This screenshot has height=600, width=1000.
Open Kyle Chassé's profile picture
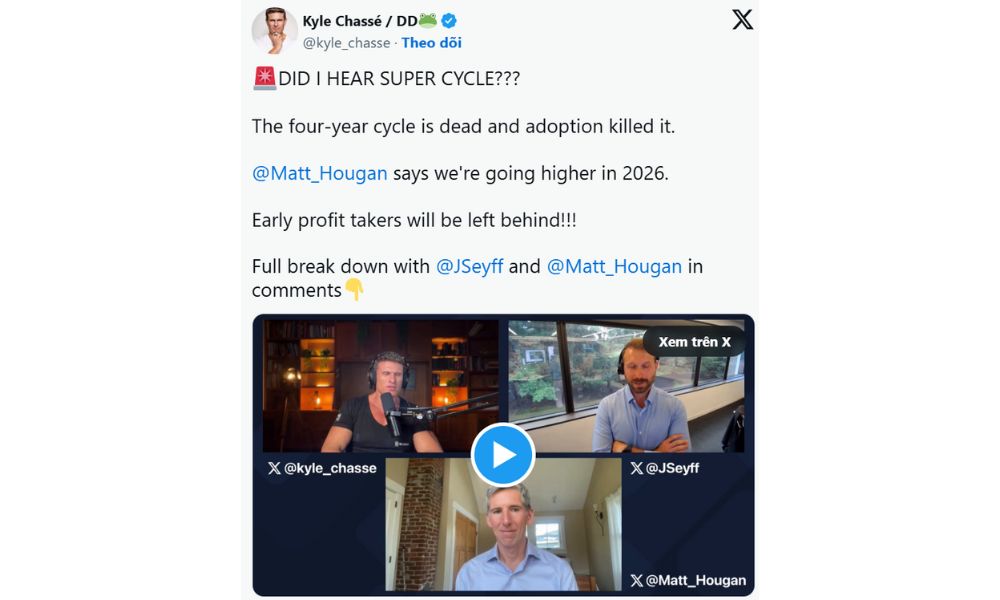coord(274,31)
